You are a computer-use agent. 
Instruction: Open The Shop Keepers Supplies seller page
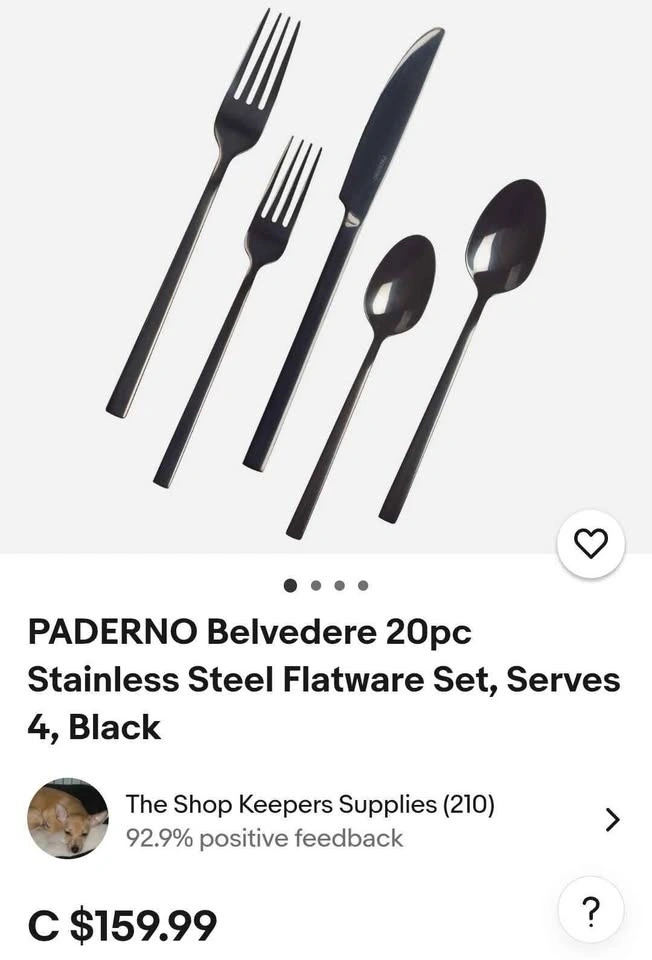(309, 820)
